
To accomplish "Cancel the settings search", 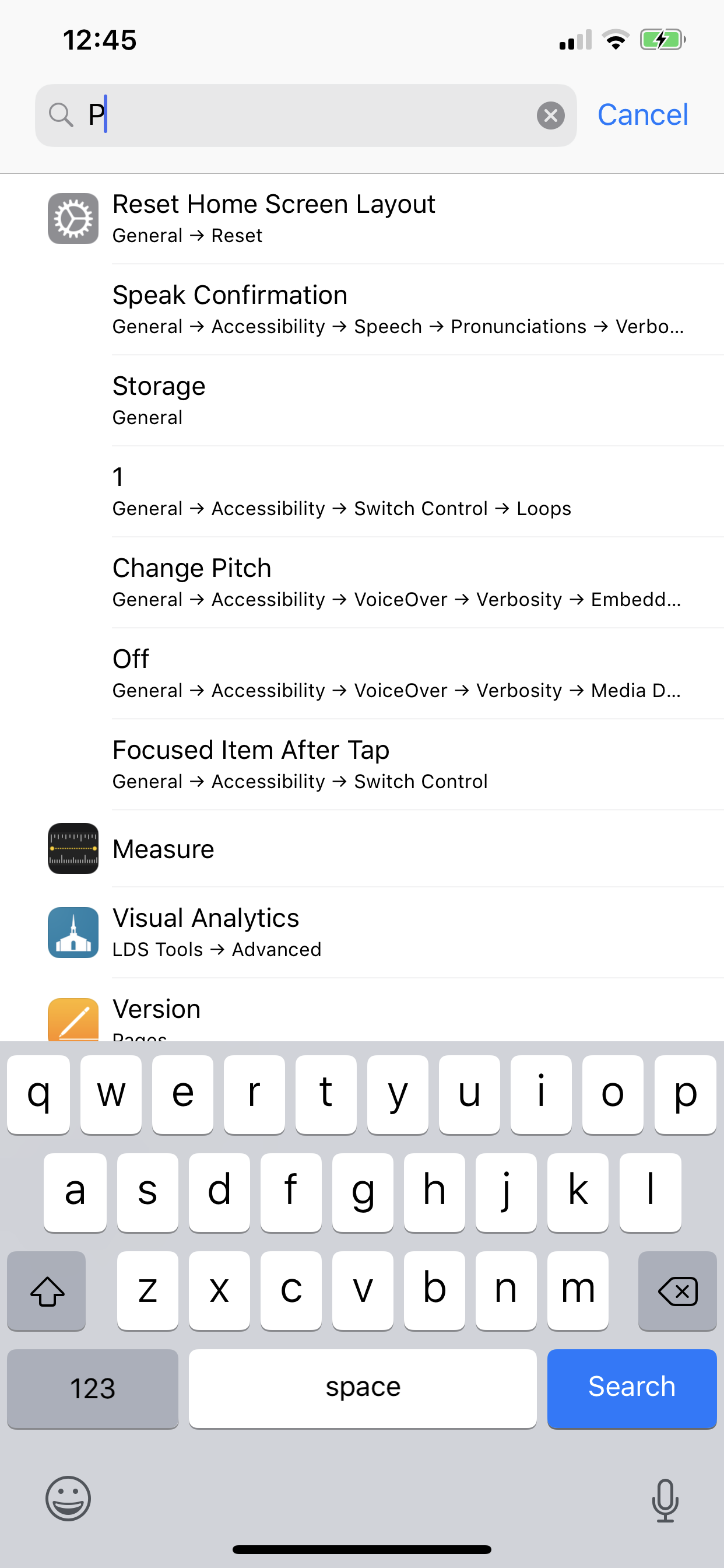I will pyautogui.click(x=642, y=115).
